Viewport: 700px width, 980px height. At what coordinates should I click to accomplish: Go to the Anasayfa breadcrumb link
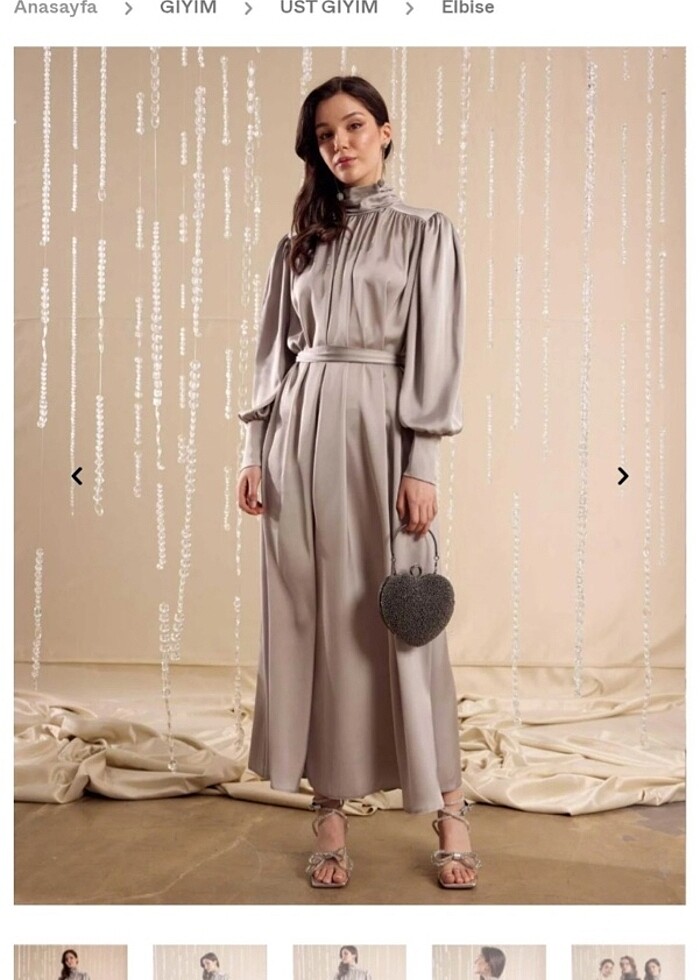pyautogui.click(x=55, y=8)
